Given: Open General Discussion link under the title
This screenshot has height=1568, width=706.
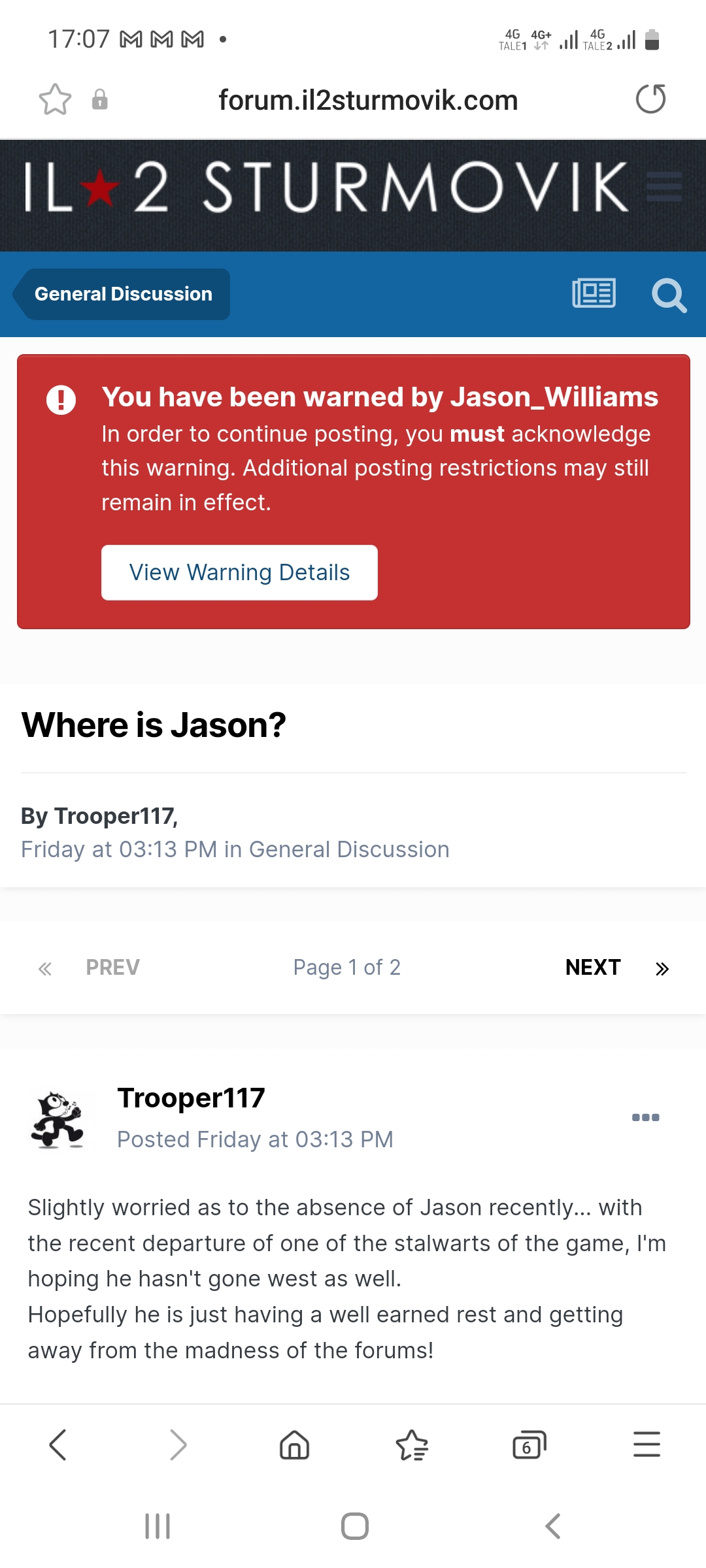Looking at the screenshot, I should click(x=348, y=849).
